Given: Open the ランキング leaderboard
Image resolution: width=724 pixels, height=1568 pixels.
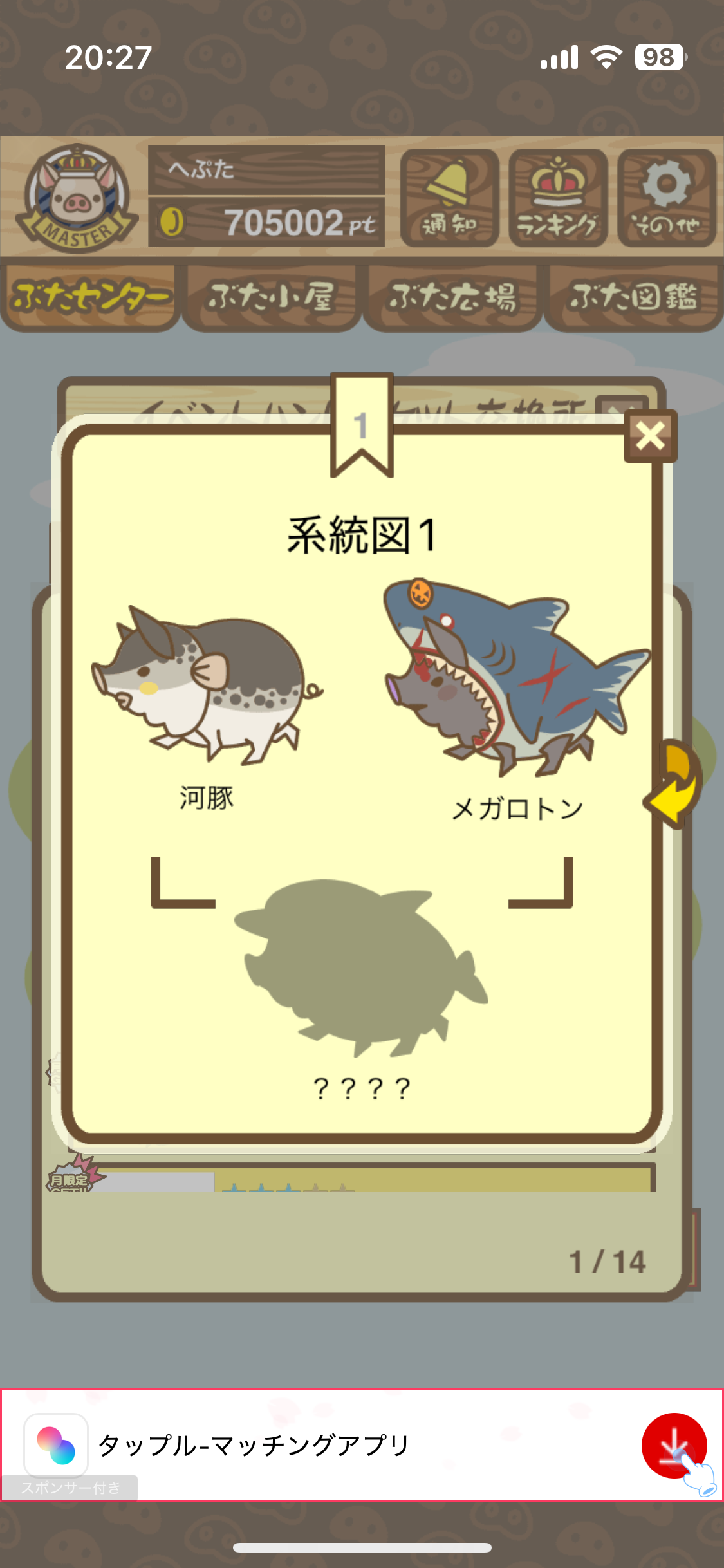Looking at the screenshot, I should 557,198.
